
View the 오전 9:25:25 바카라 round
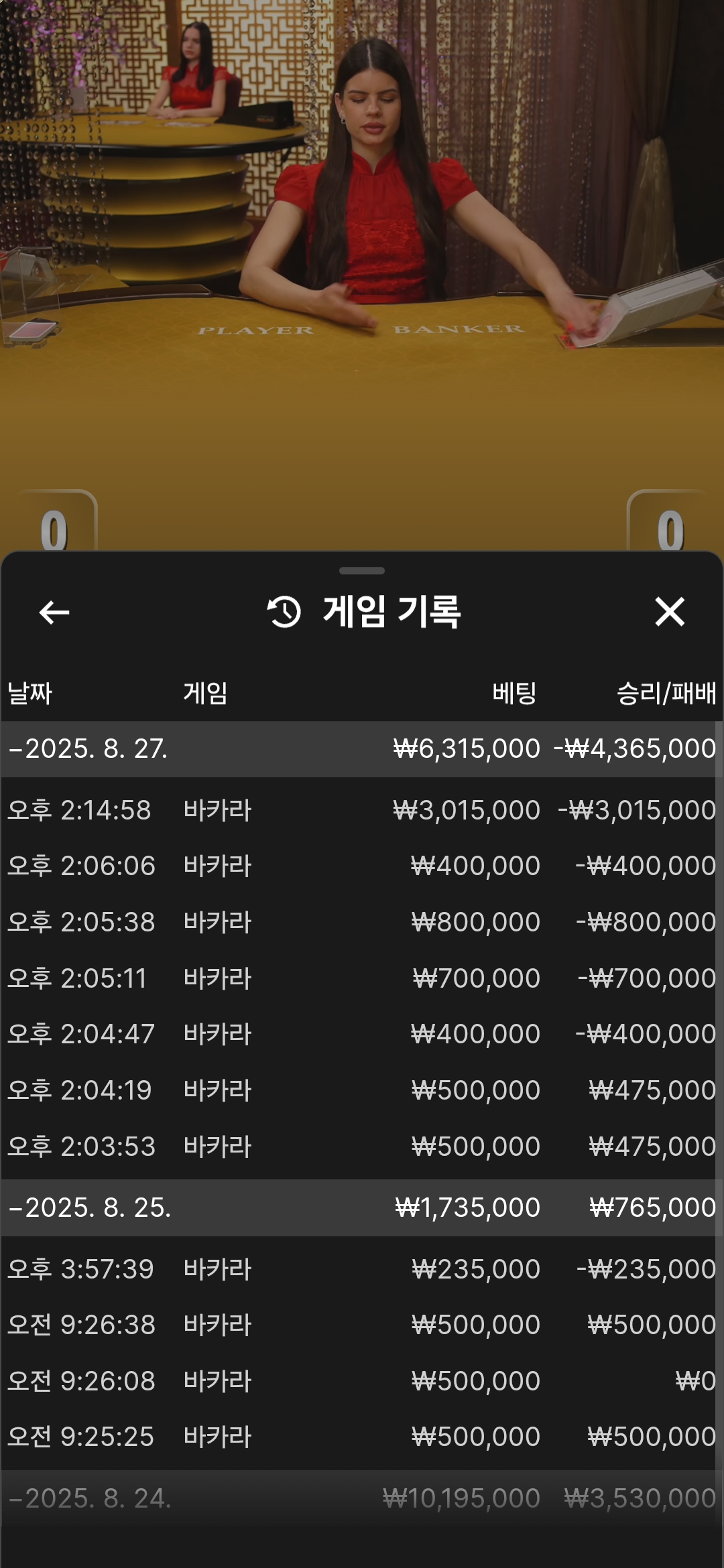(362, 1437)
